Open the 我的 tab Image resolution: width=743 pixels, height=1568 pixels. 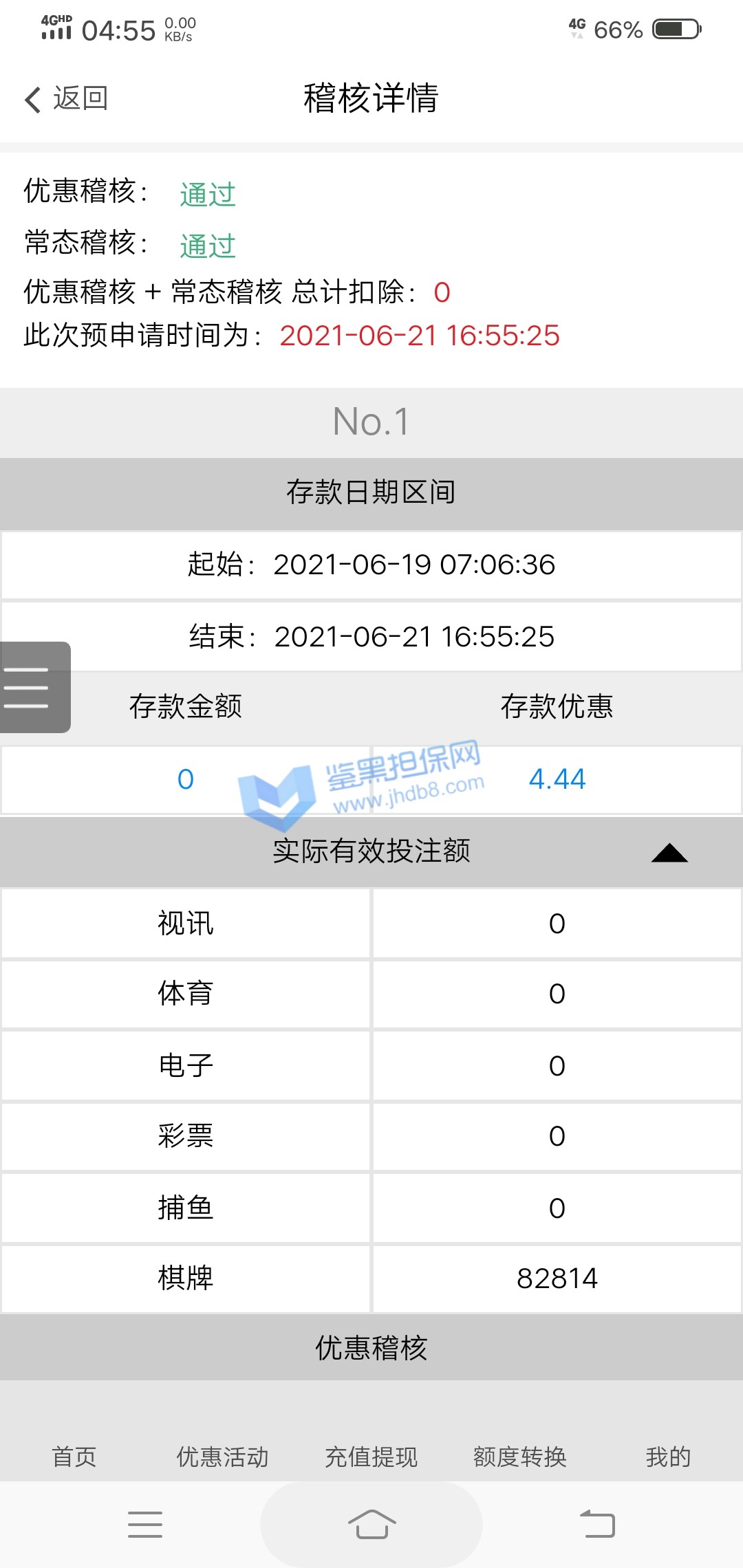coord(667,1457)
